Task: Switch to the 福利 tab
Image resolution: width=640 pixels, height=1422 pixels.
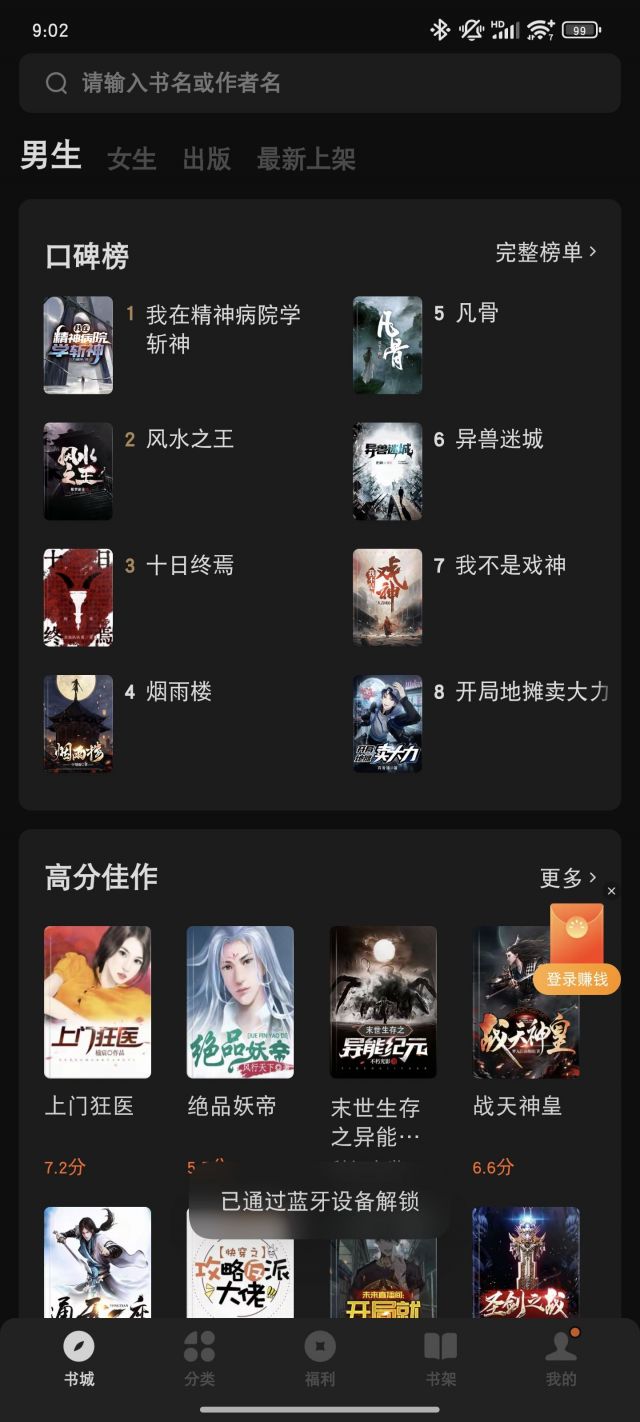Action: (x=320, y=1358)
